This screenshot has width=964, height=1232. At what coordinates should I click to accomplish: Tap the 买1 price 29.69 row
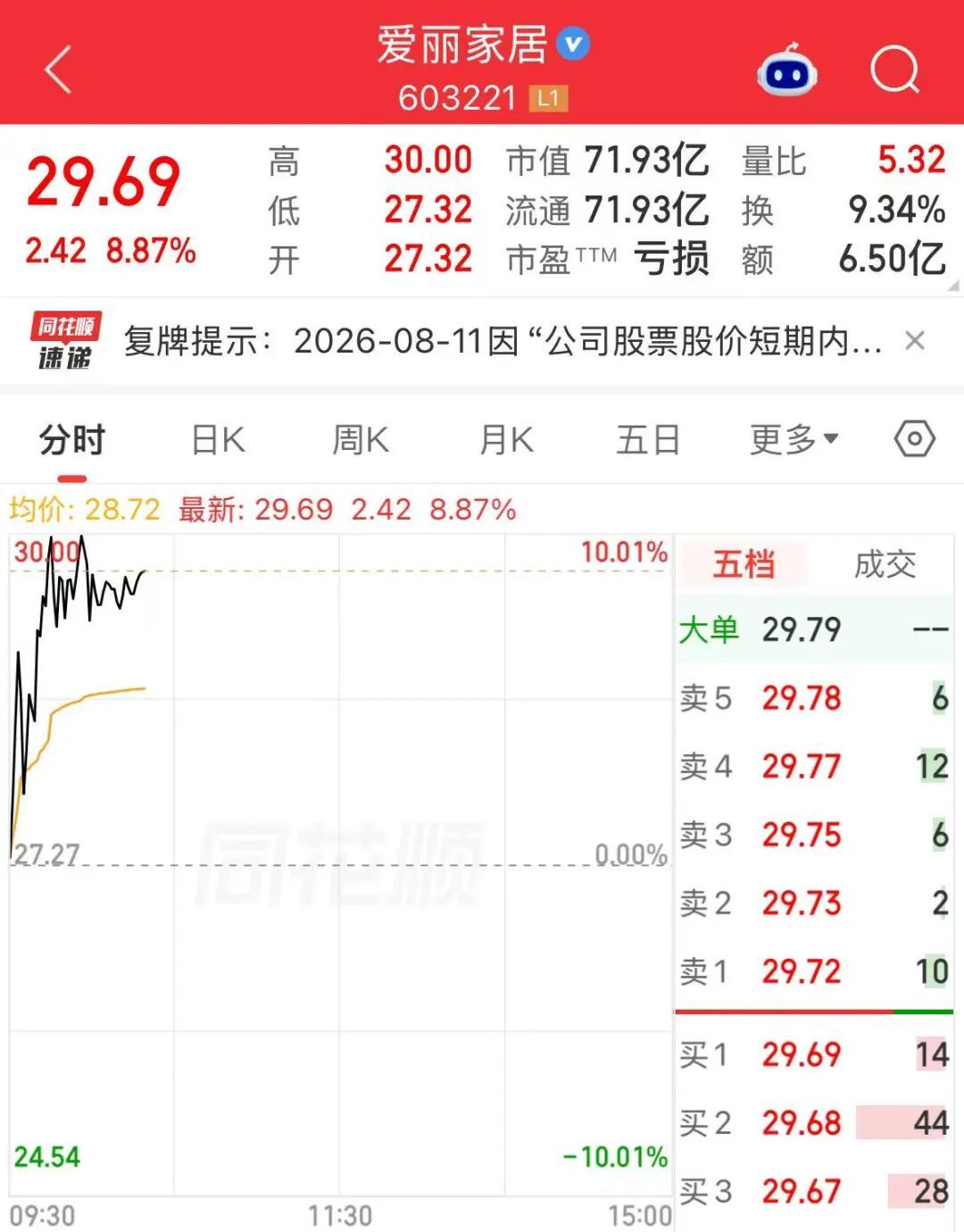pyautogui.click(x=814, y=1054)
